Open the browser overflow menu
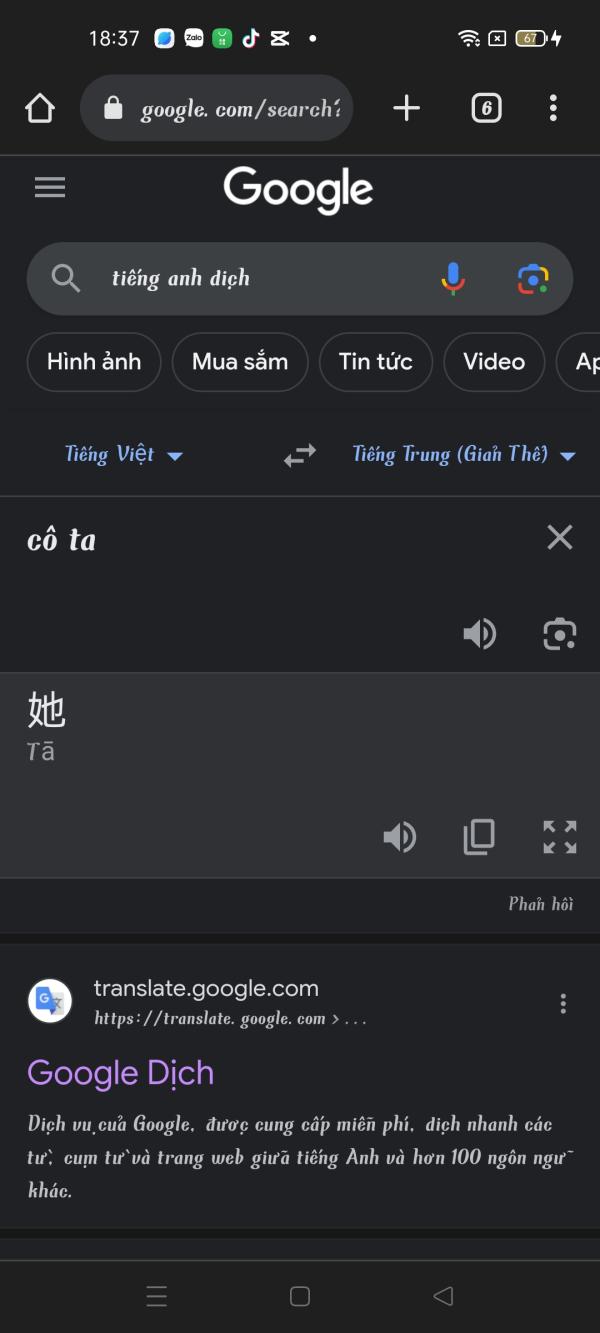This screenshot has height=1333, width=600. 553,108
